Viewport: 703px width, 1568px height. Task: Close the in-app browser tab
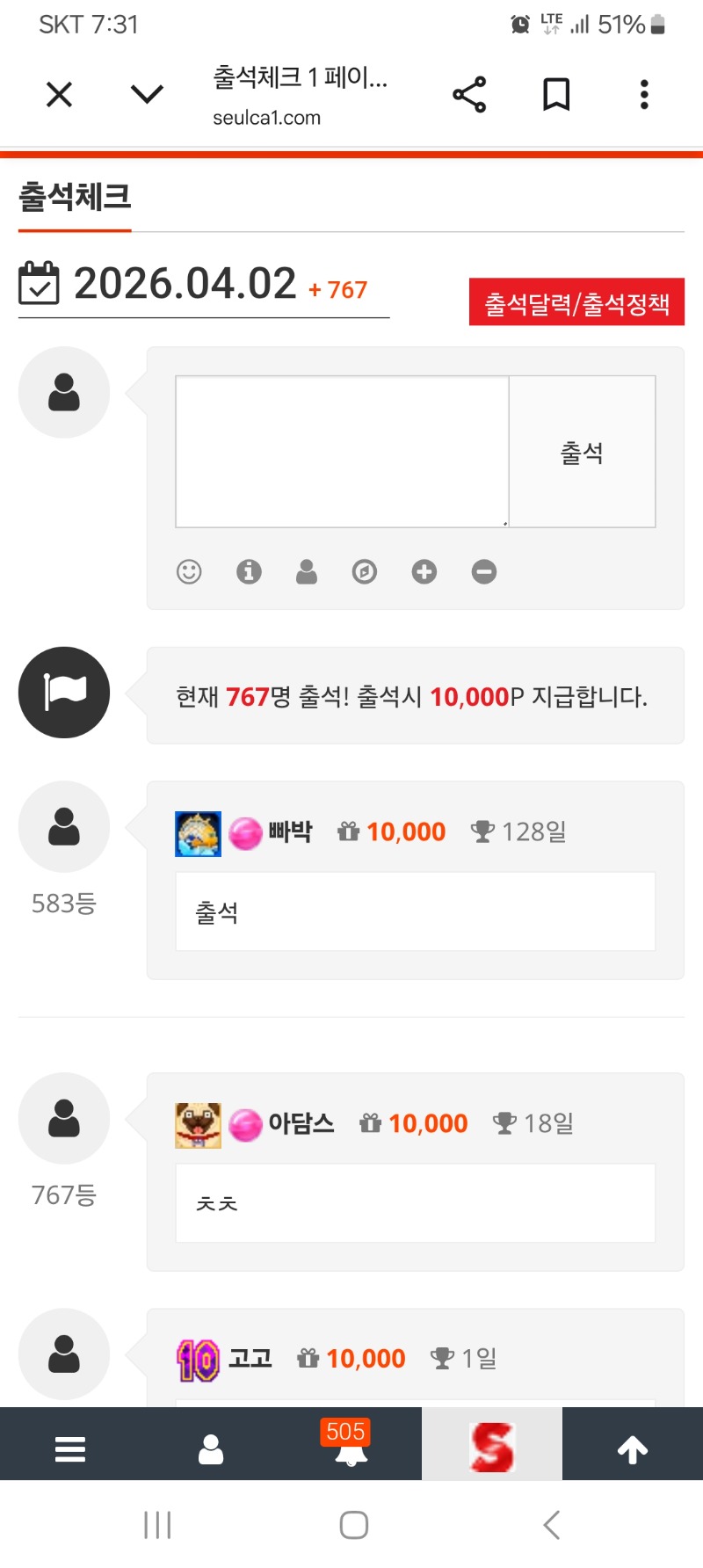(59, 94)
